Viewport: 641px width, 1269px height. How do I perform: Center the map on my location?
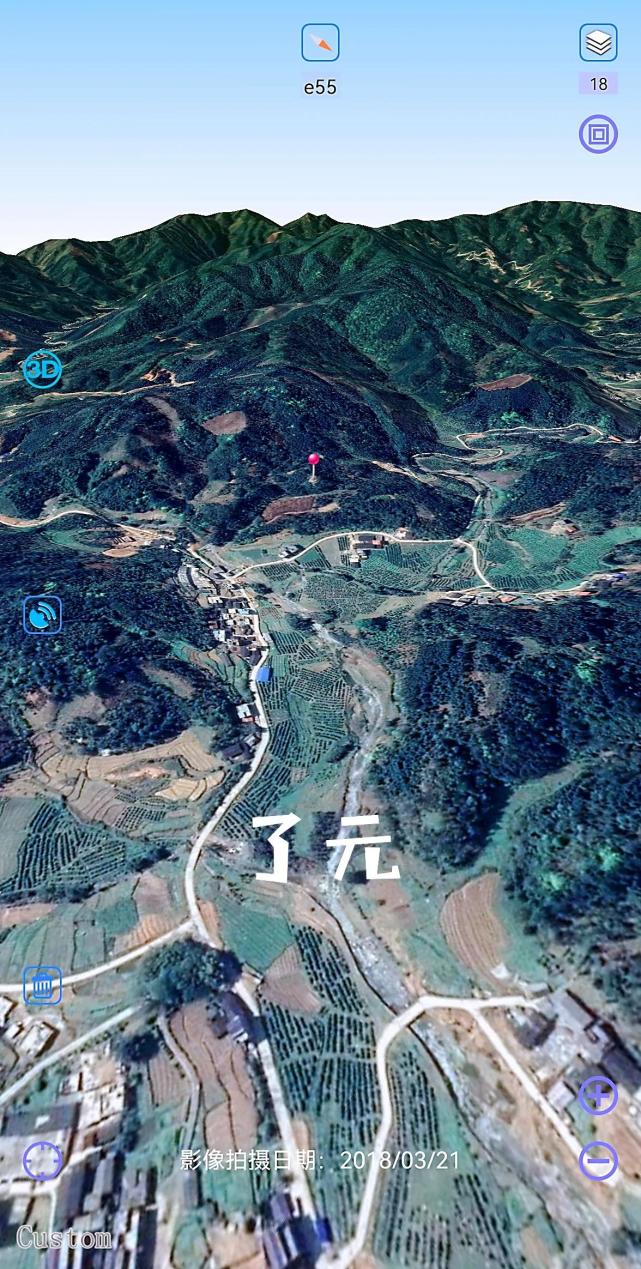(42, 1161)
